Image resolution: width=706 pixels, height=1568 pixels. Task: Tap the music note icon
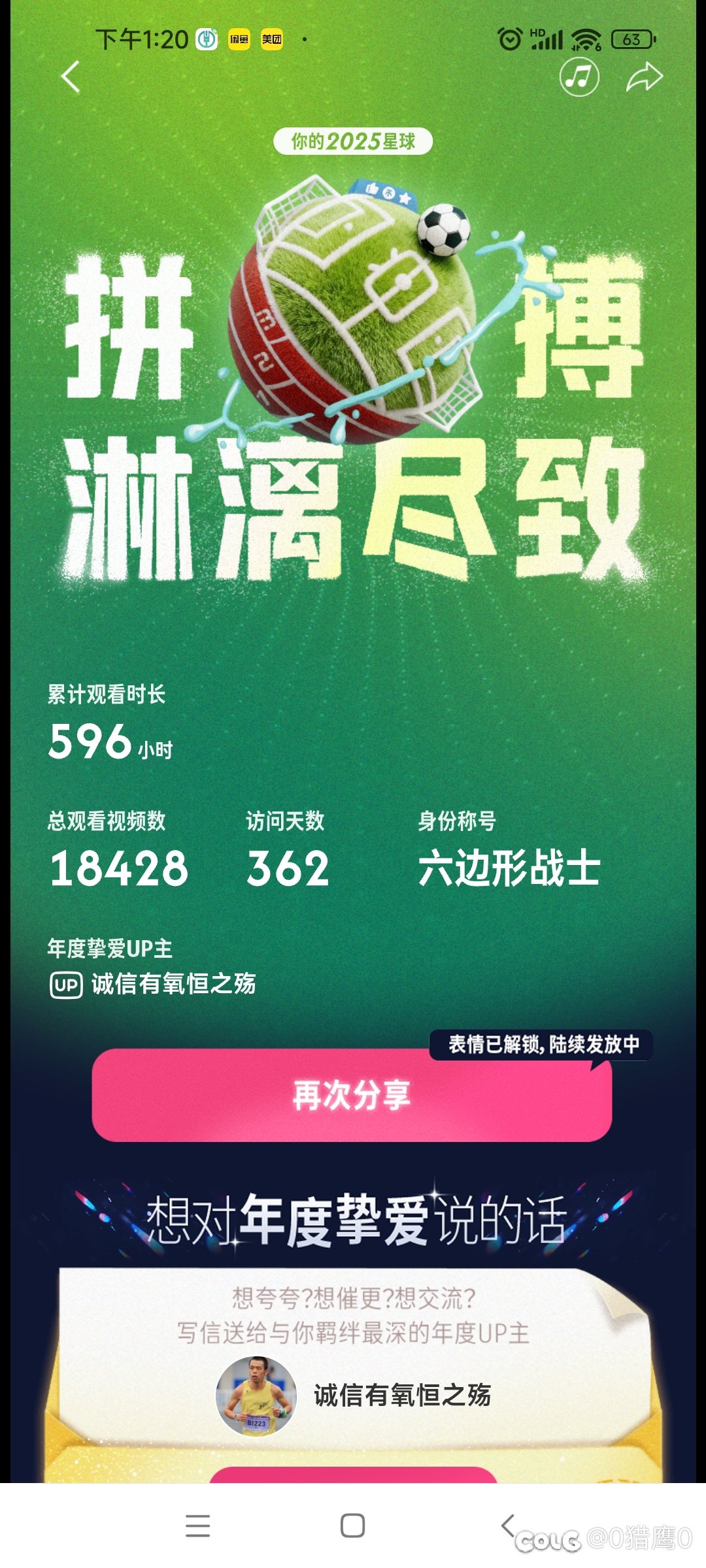pos(580,76)
